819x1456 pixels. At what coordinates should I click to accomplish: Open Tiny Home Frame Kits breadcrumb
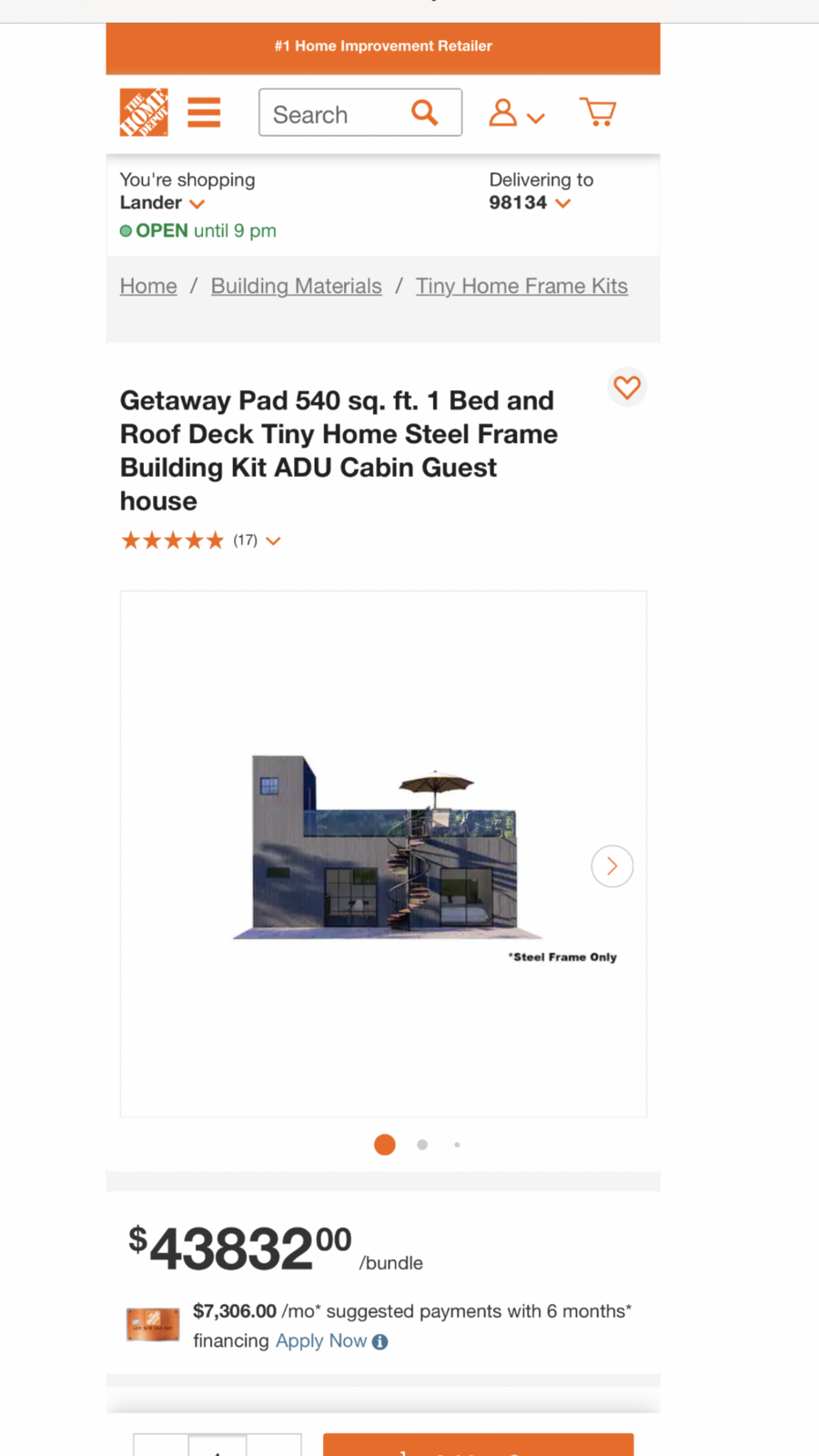pyautogui.click(x=521, y=286)
